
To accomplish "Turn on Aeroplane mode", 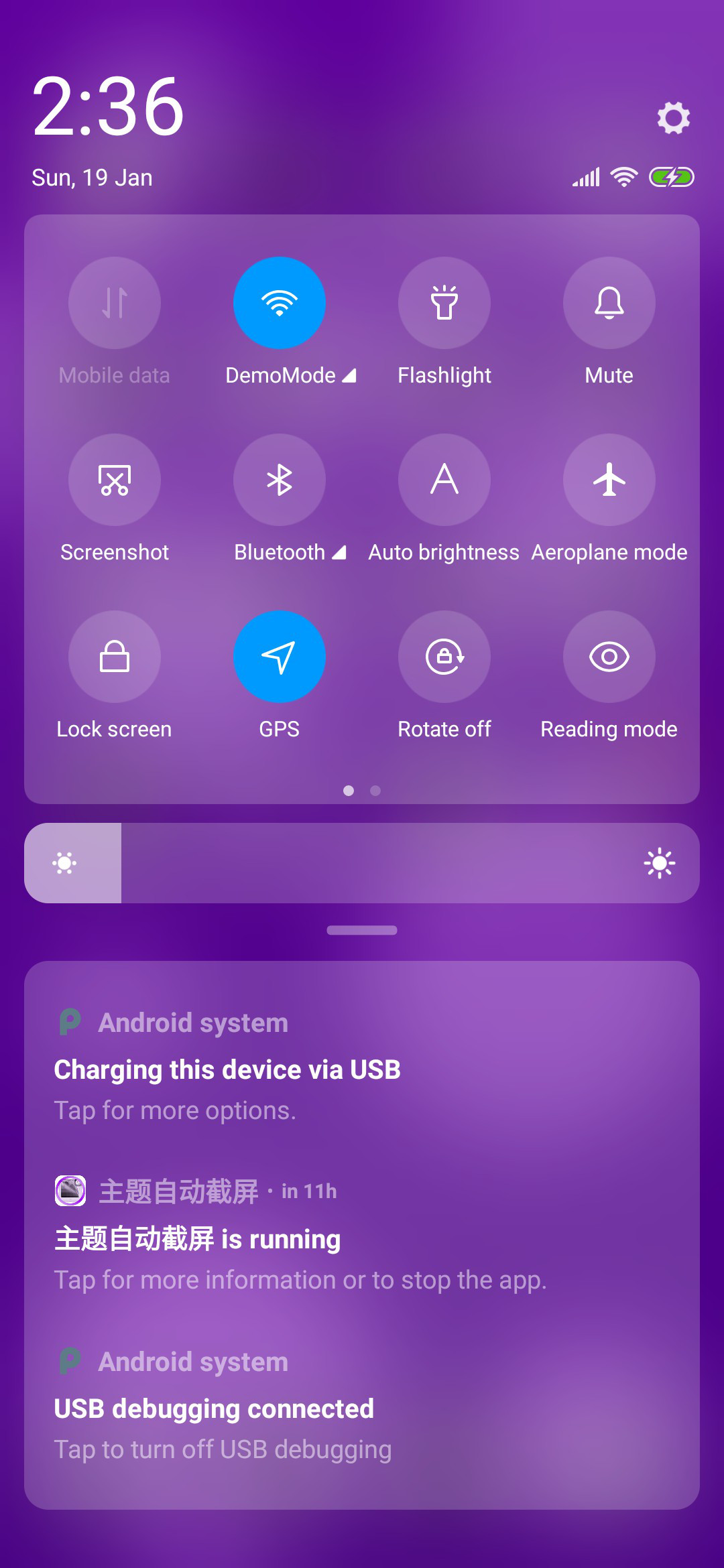I will pyautogui.click(x=609, y=480).
